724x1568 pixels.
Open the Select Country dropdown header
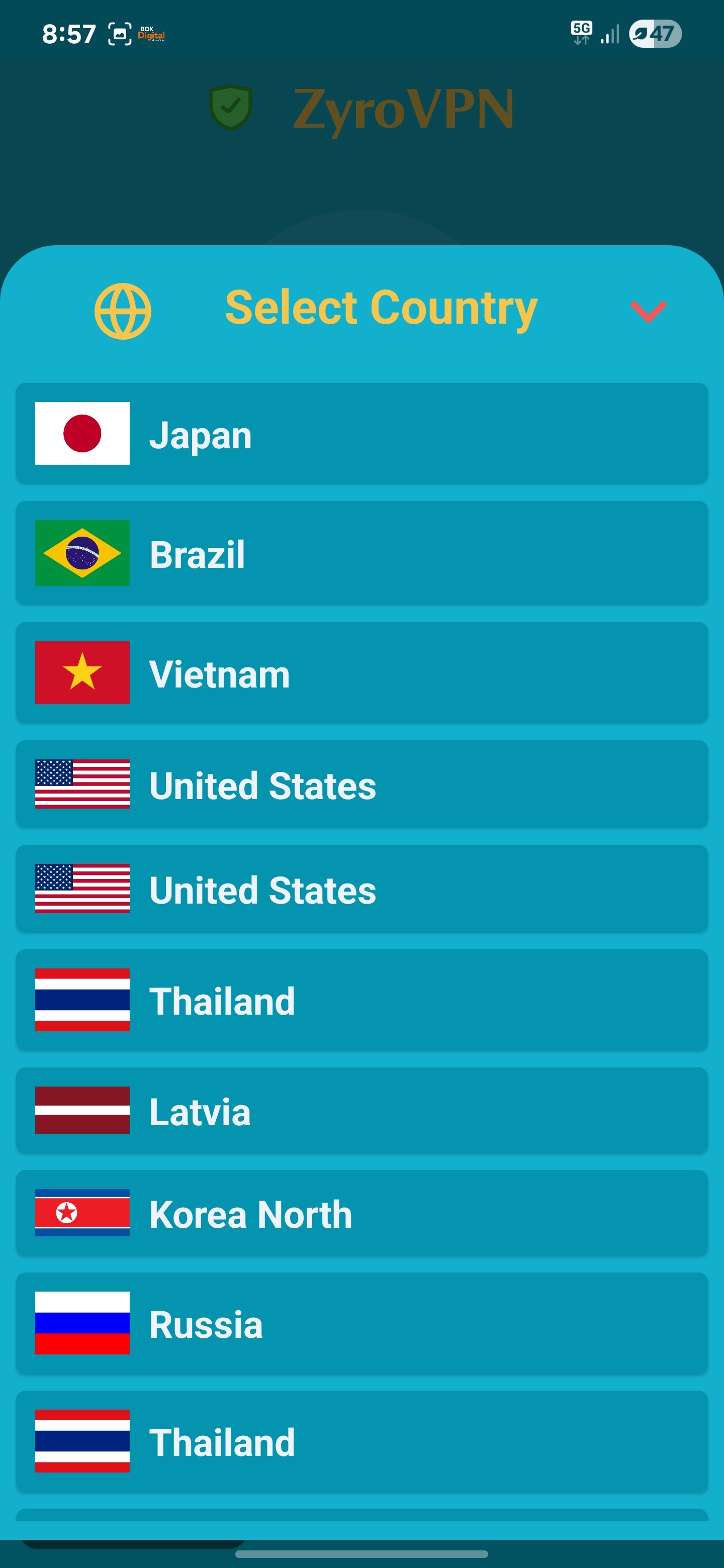coord(381,309)
